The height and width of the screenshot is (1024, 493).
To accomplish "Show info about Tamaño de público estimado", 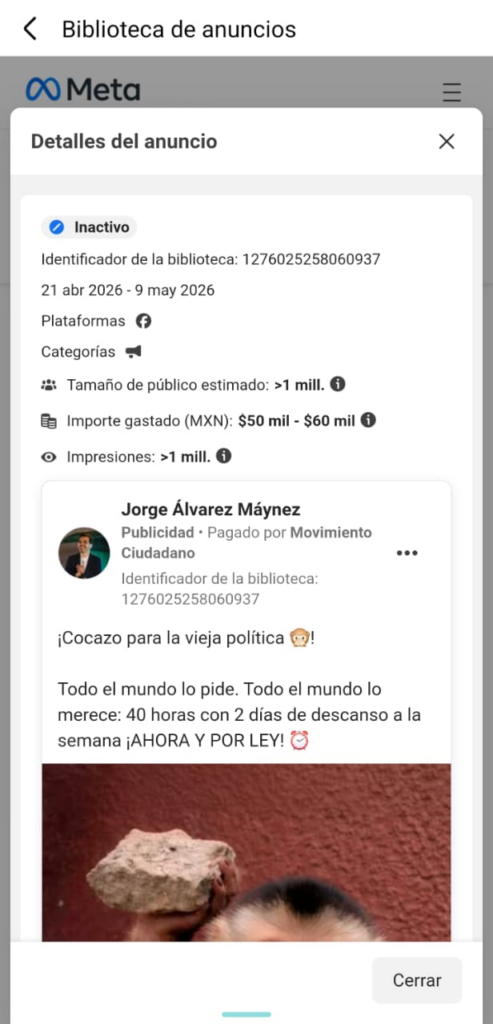I will [338, 384].
